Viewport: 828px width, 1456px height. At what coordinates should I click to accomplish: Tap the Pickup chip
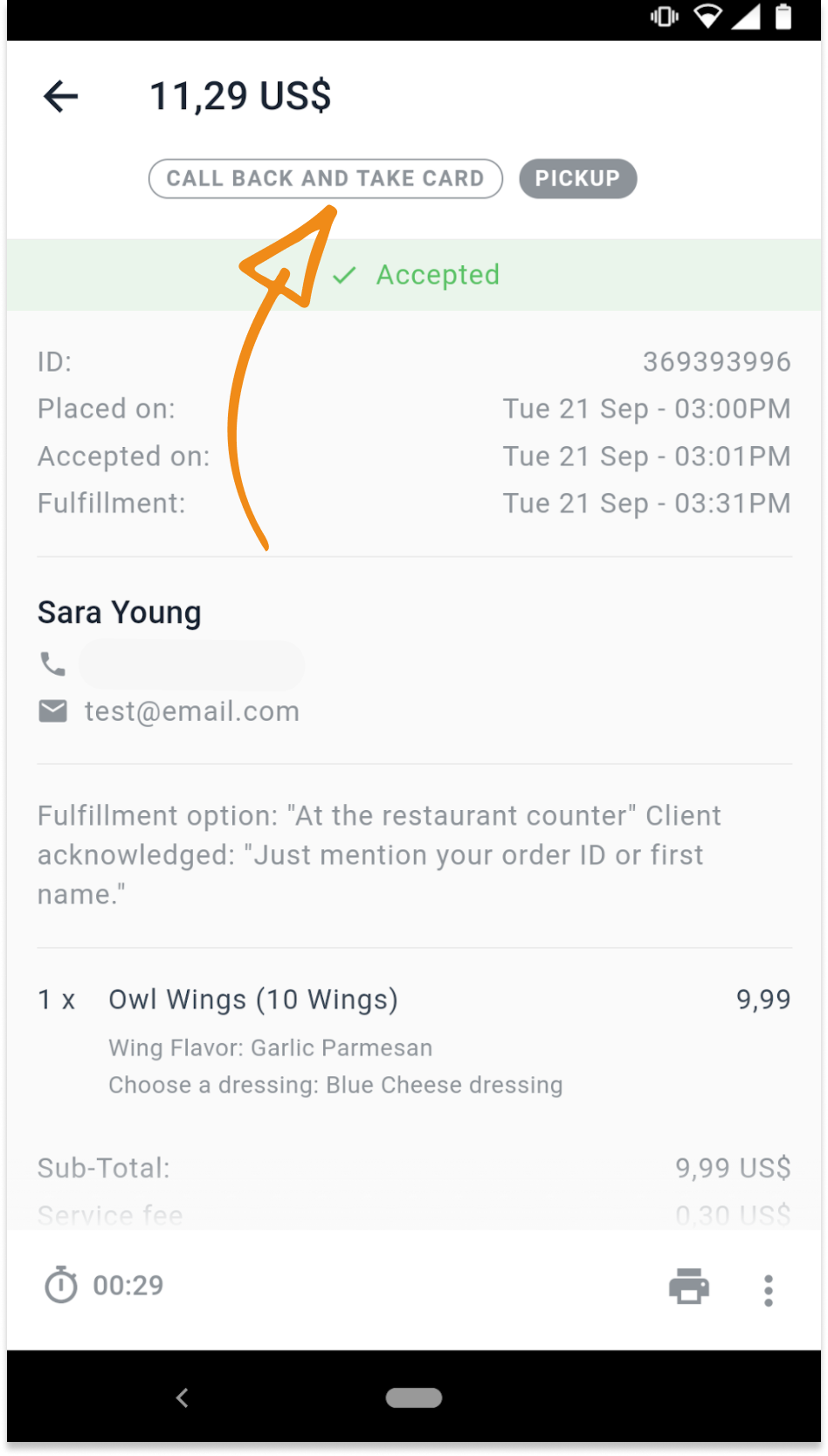577,178
